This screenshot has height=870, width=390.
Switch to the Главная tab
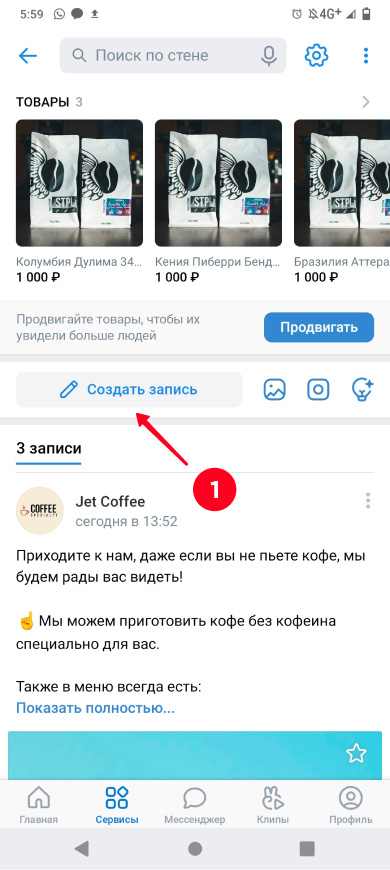(38, 804)
